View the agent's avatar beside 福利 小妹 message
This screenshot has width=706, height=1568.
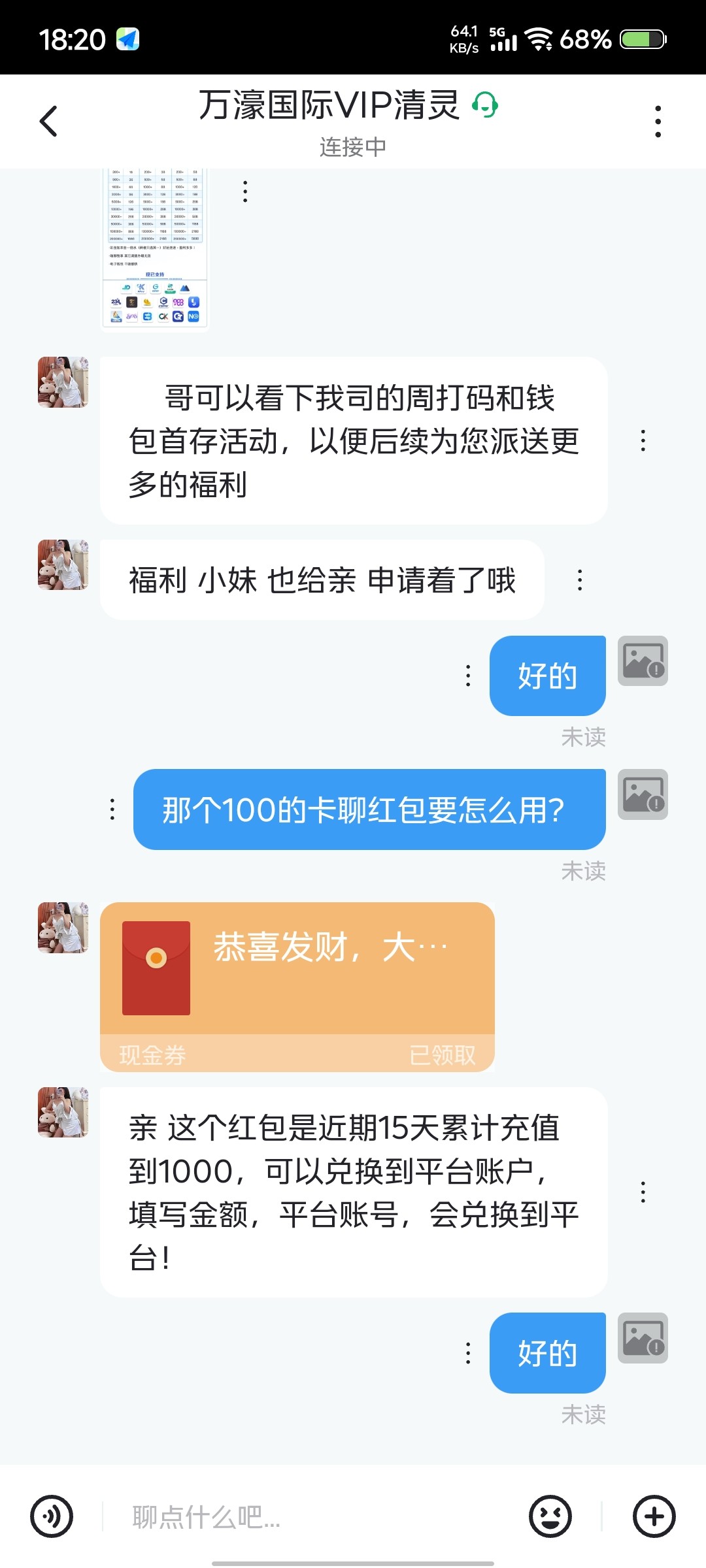(x=63, y=565)
